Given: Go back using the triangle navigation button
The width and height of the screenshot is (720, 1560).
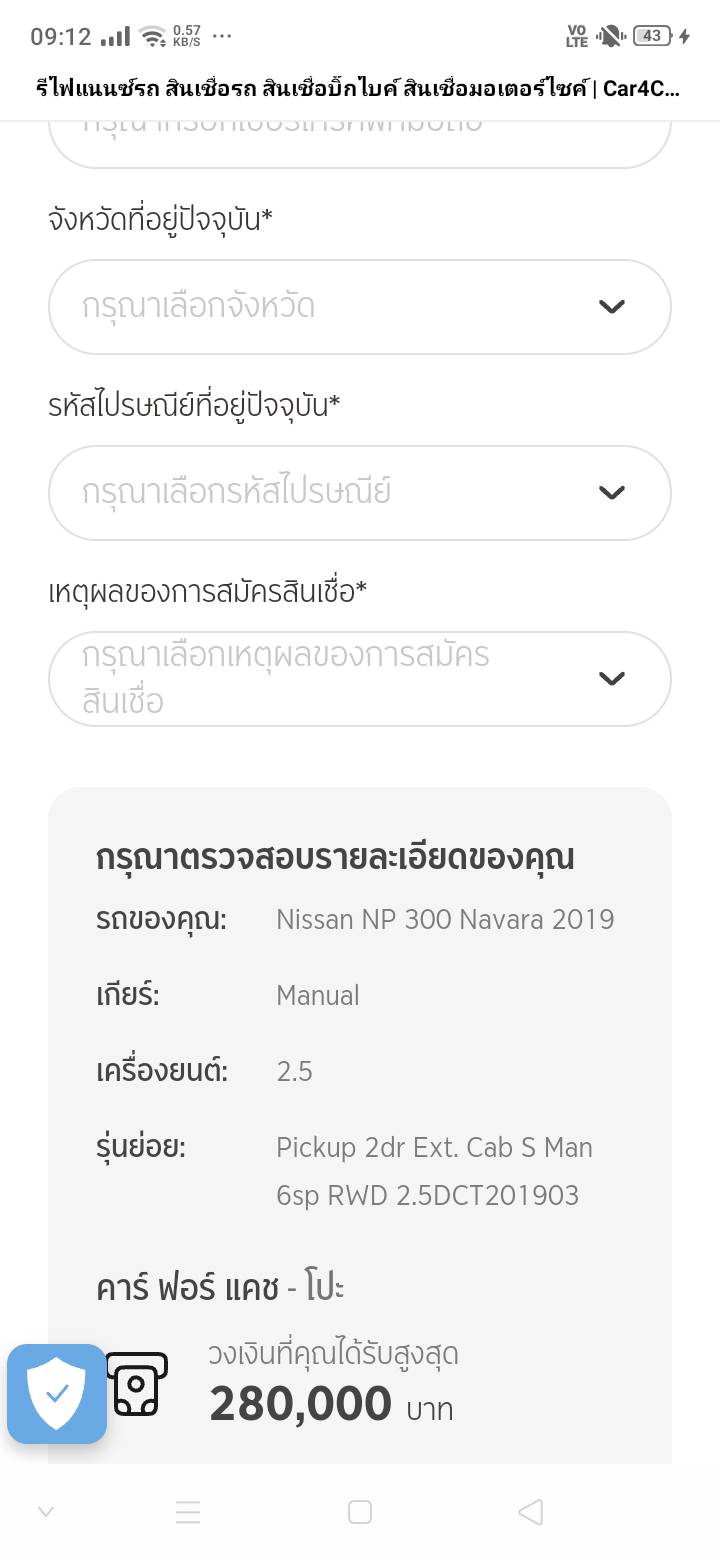Looking at the screenshot, I should pyautogui.click(x=531, y=1512).
